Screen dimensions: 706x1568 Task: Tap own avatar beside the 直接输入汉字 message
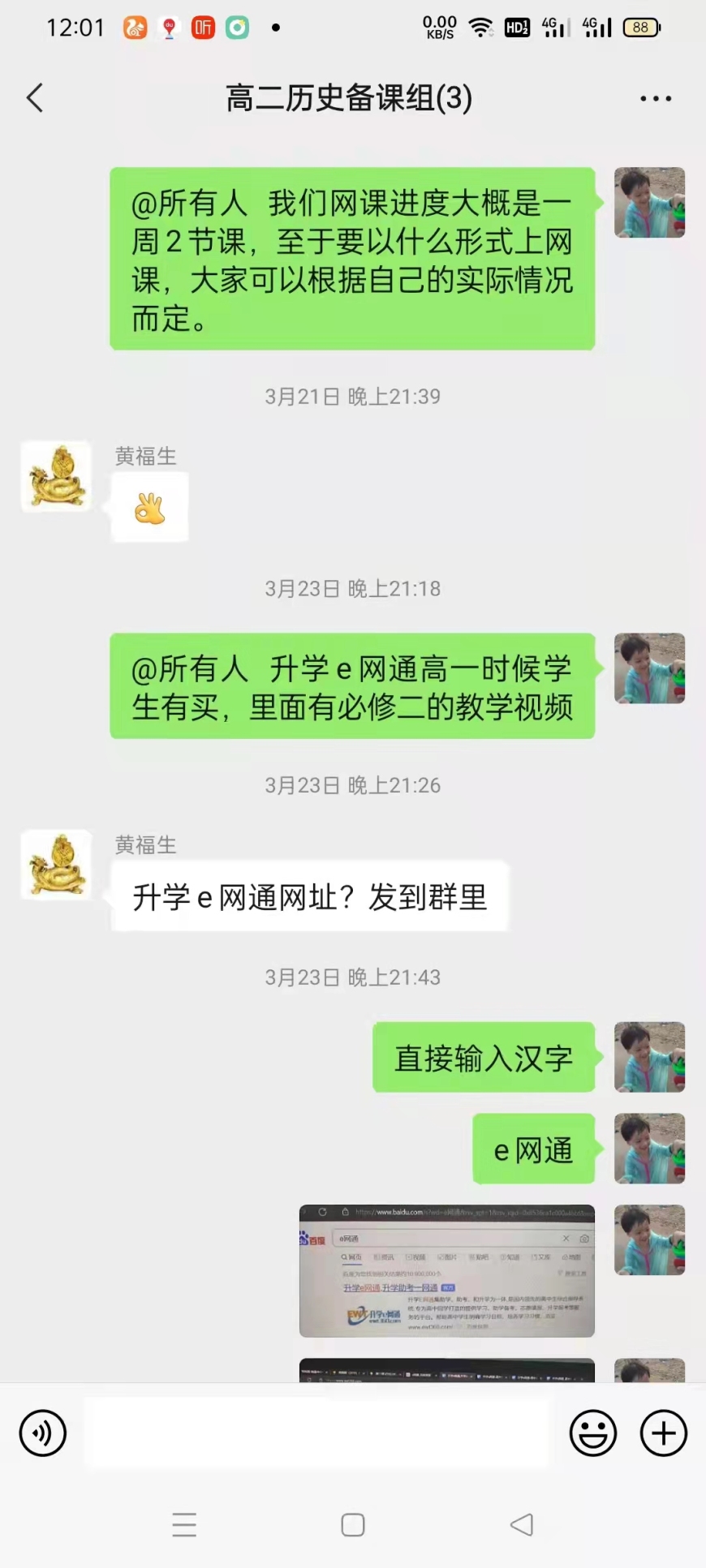[649, 1057]
